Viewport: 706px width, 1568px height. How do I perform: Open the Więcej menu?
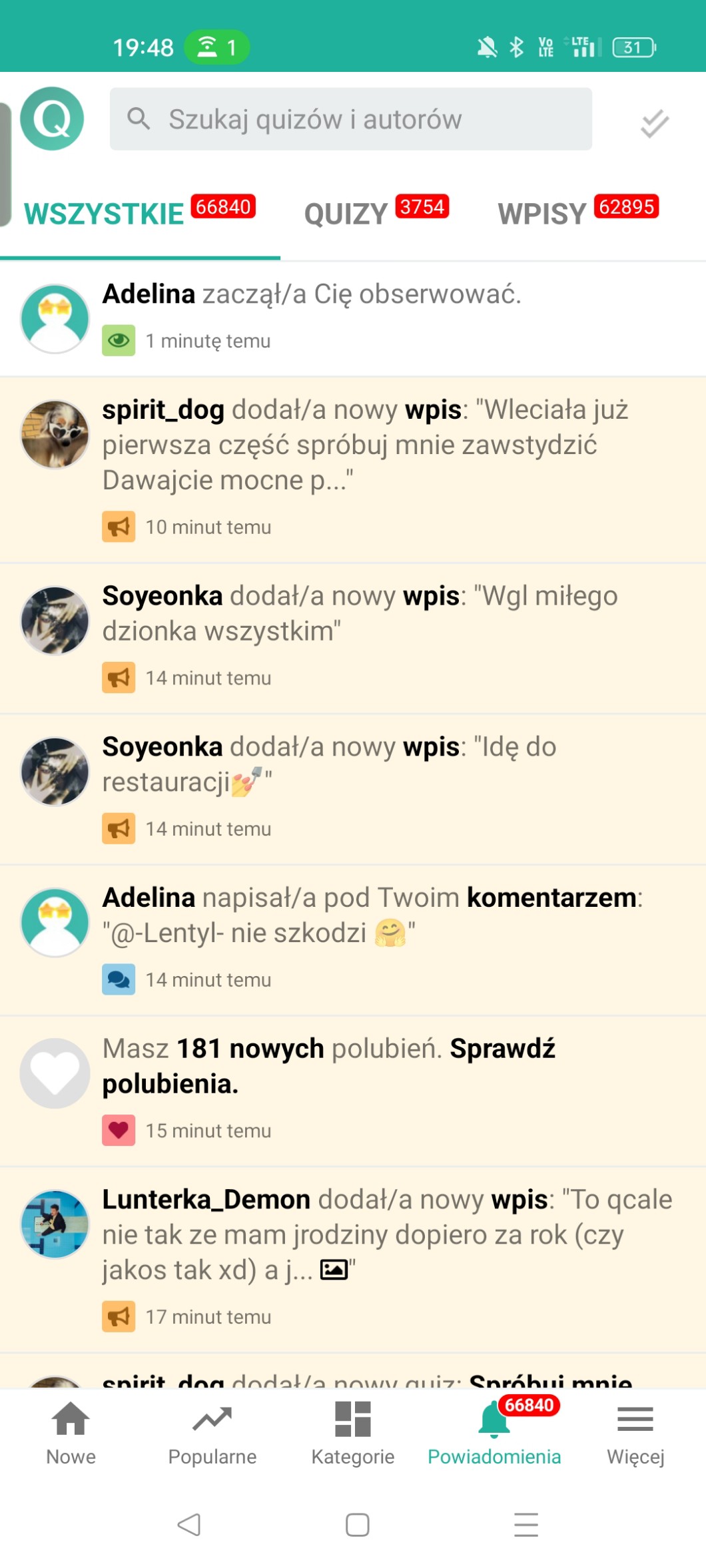coord(635,1433)
